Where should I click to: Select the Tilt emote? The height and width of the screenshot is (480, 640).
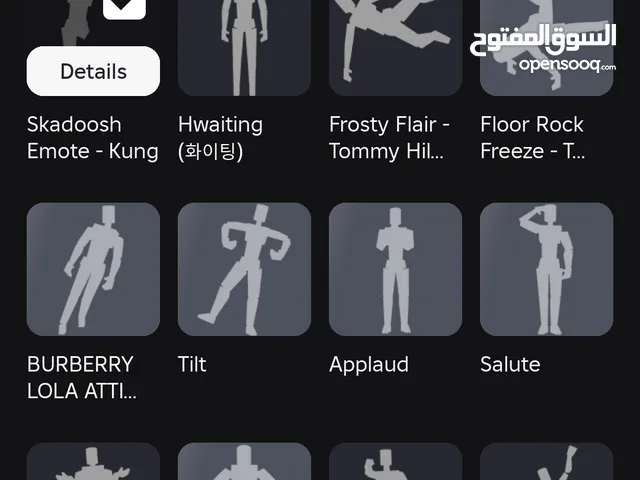point(244,269)
